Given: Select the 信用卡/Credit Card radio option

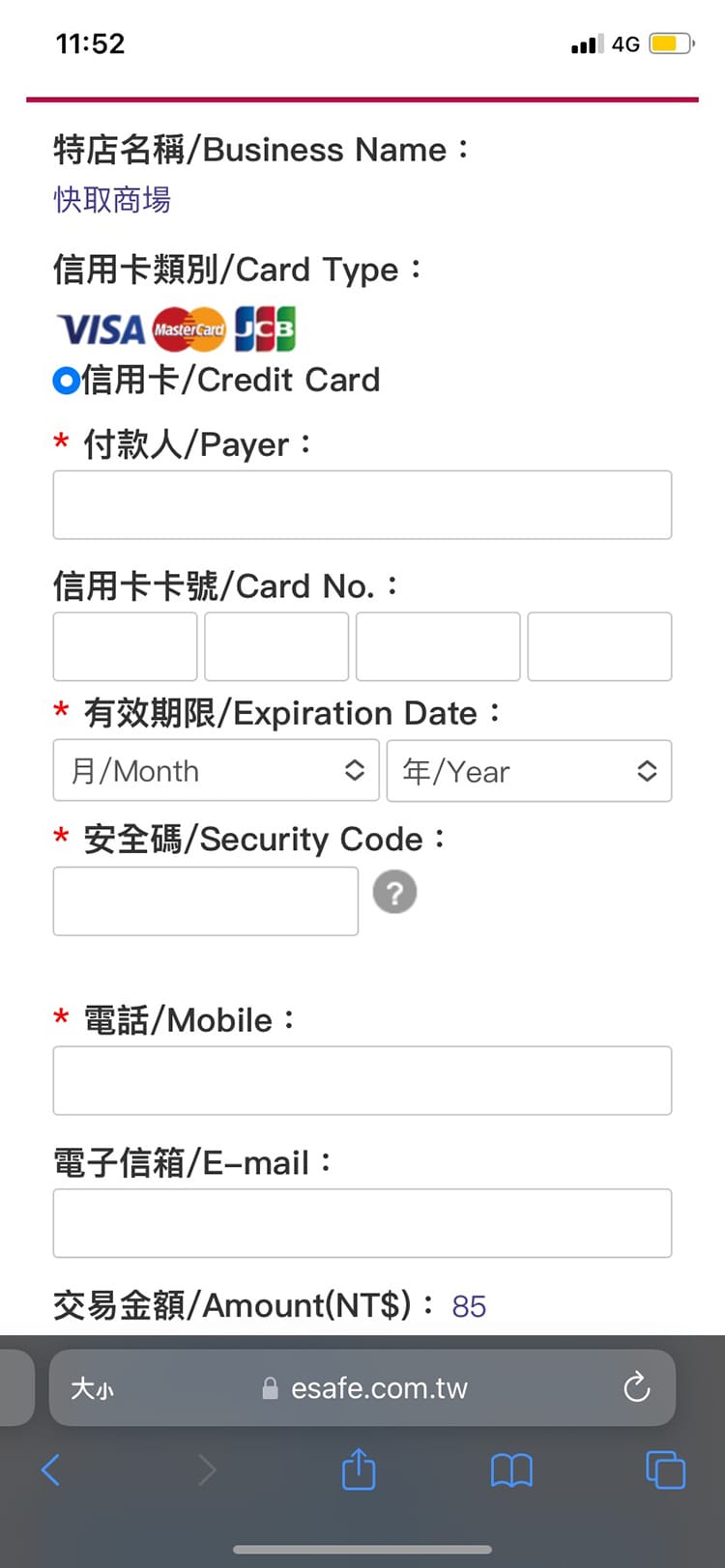Looking at the screenshot, I should pos(66,381).
